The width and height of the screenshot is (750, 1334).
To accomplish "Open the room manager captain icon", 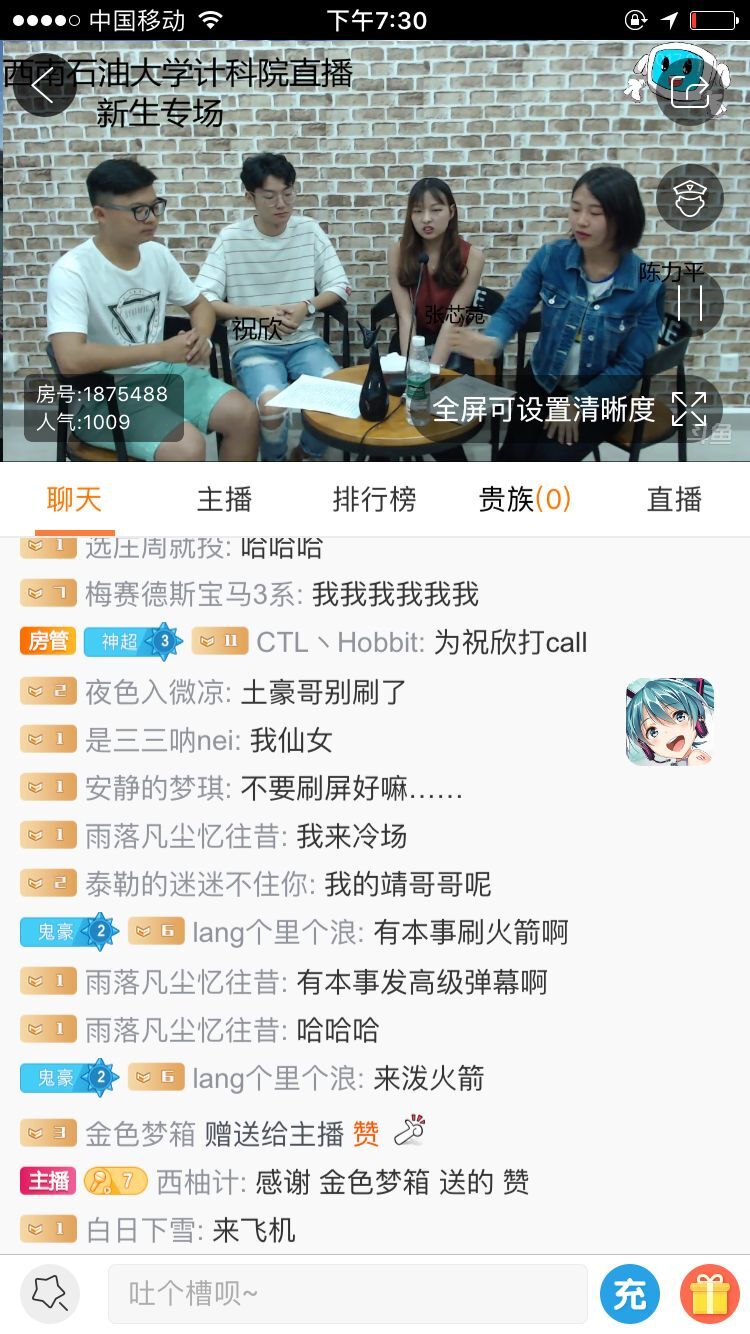I will pos(690,198).
